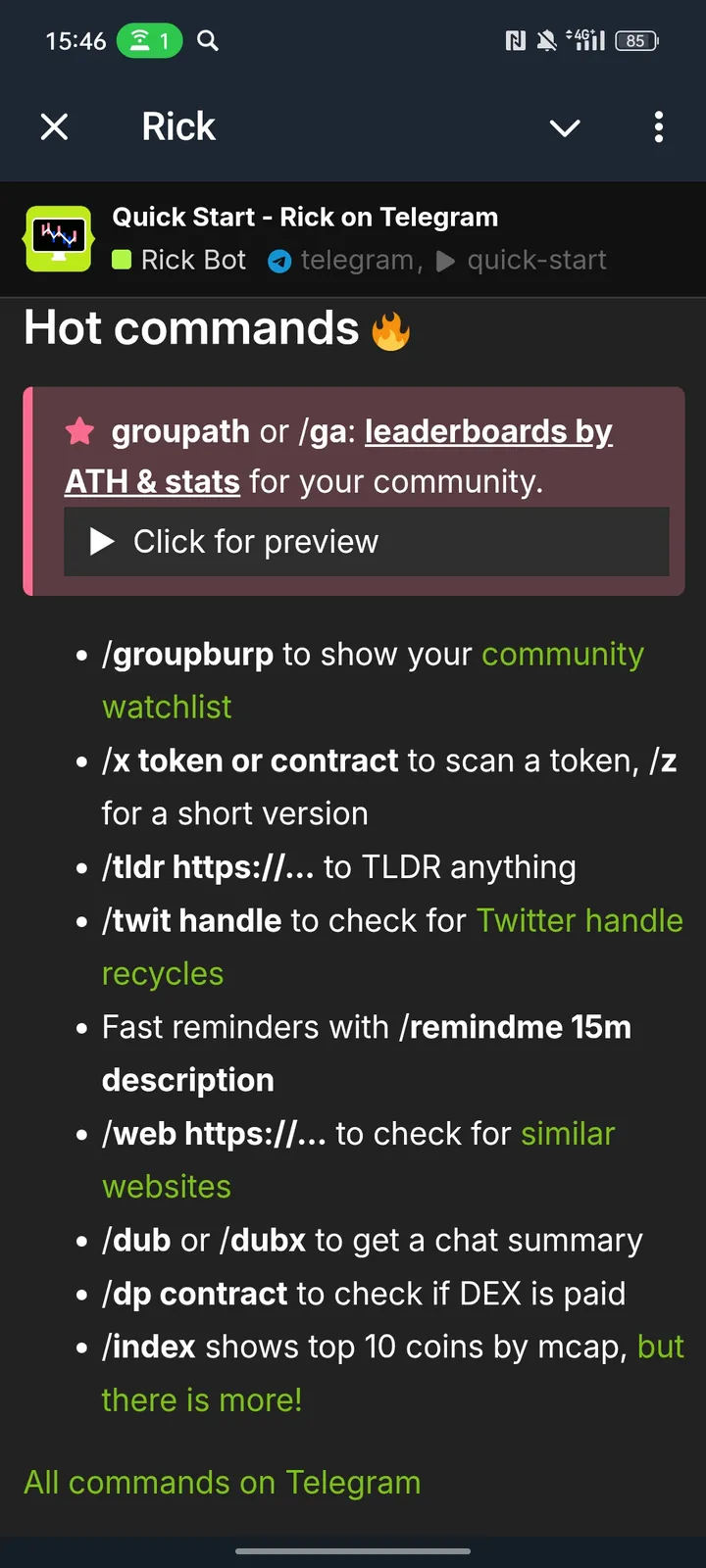Click the quick-start breadcrumb label
Screen dimensions: 706x1568
click(536, 261)
